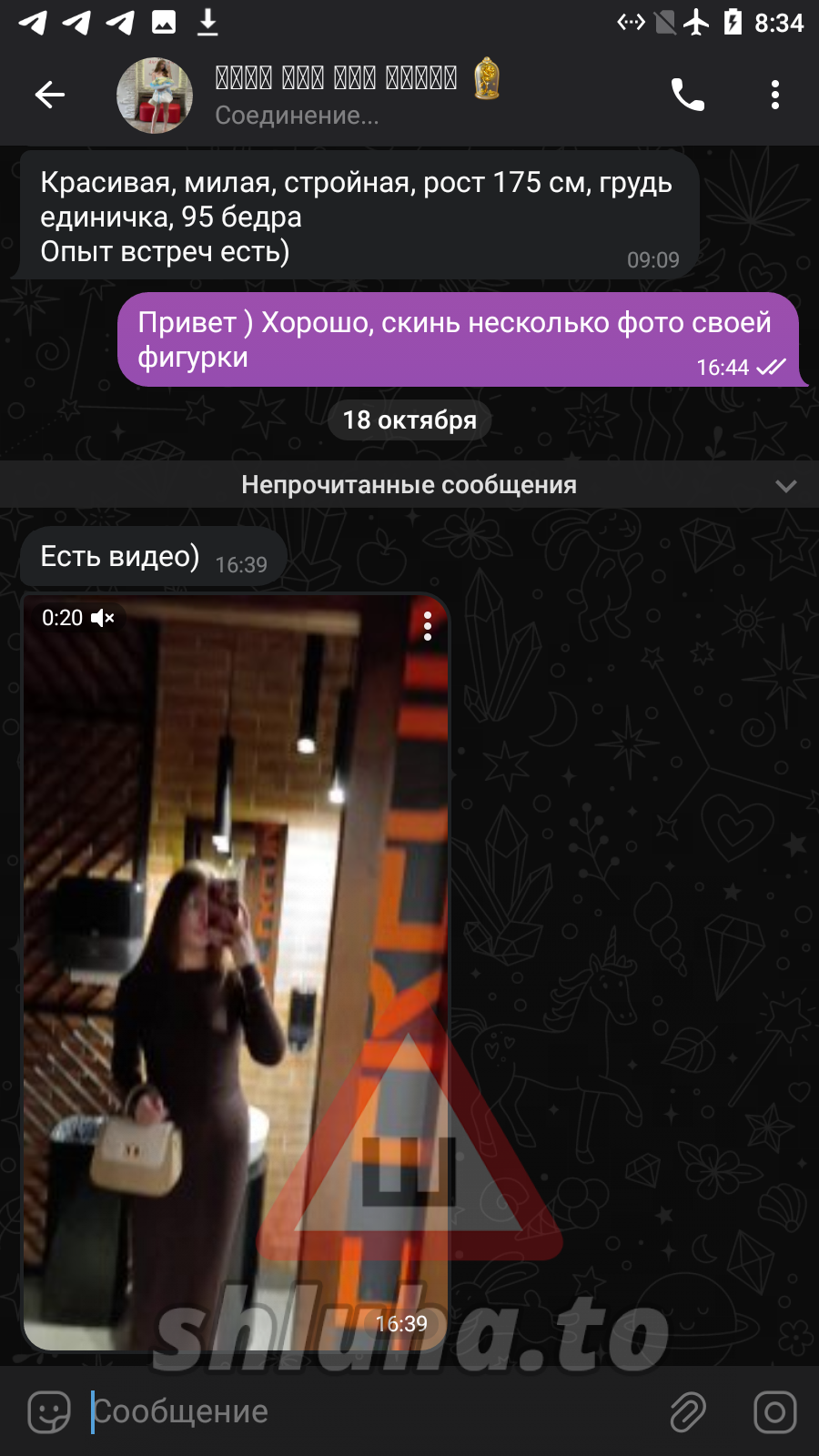The width and height of the screenshot is (819, 1456).
Task: Record a video message with camera icon
Action: (x=774, y=1411)
